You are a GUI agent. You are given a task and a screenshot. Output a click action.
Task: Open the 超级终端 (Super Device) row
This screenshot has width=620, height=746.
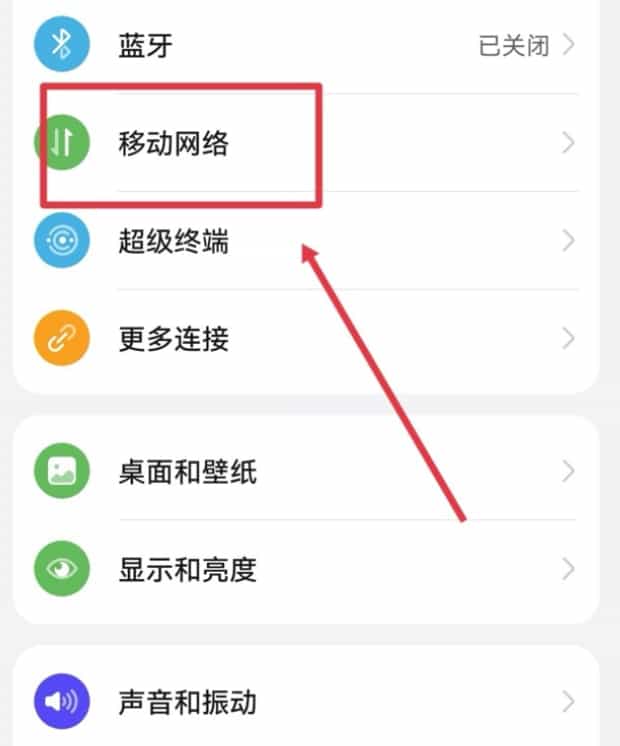[x=300, y=241]
